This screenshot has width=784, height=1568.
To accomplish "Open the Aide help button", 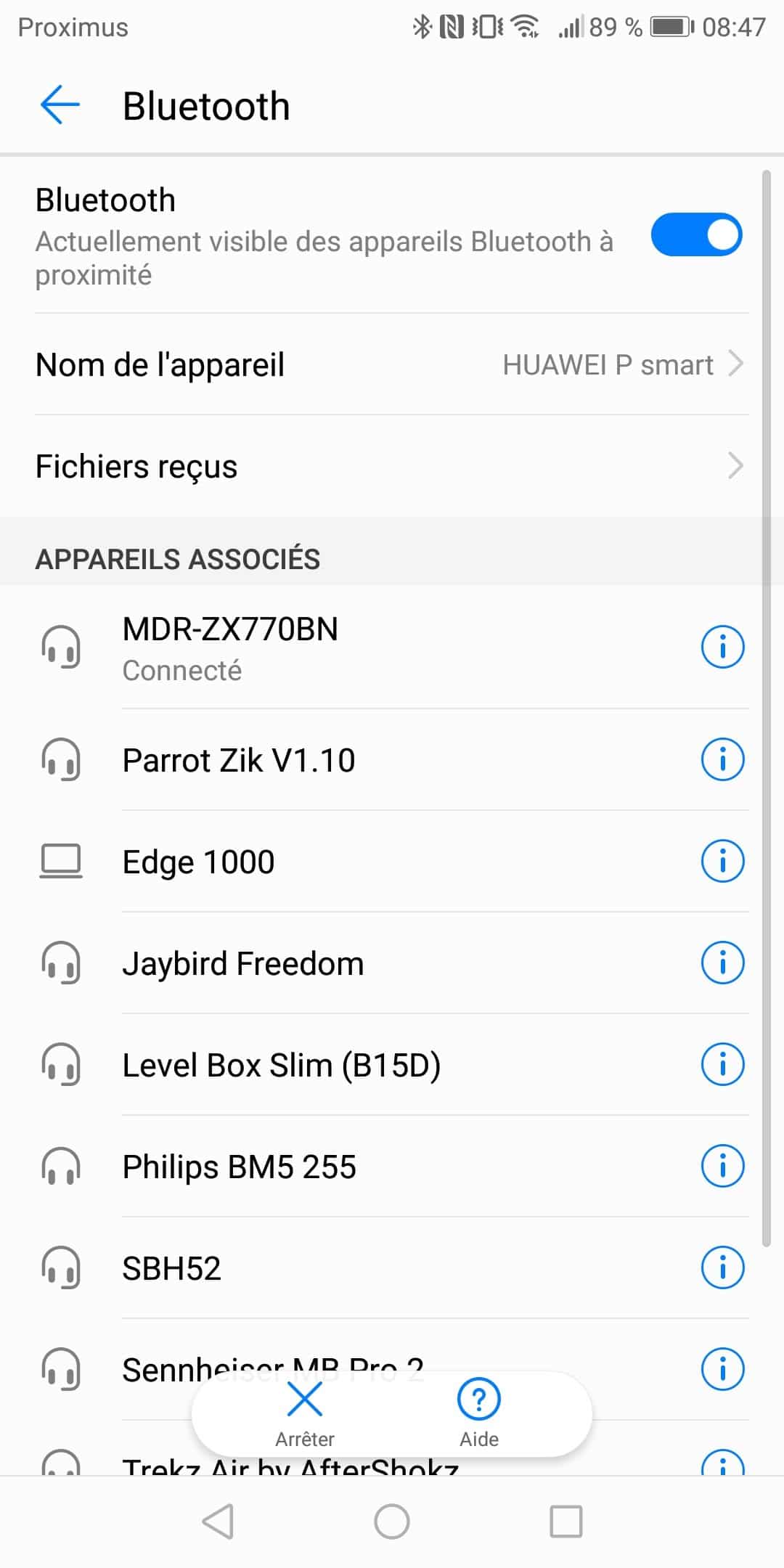I will click(x=479, y=1413).
